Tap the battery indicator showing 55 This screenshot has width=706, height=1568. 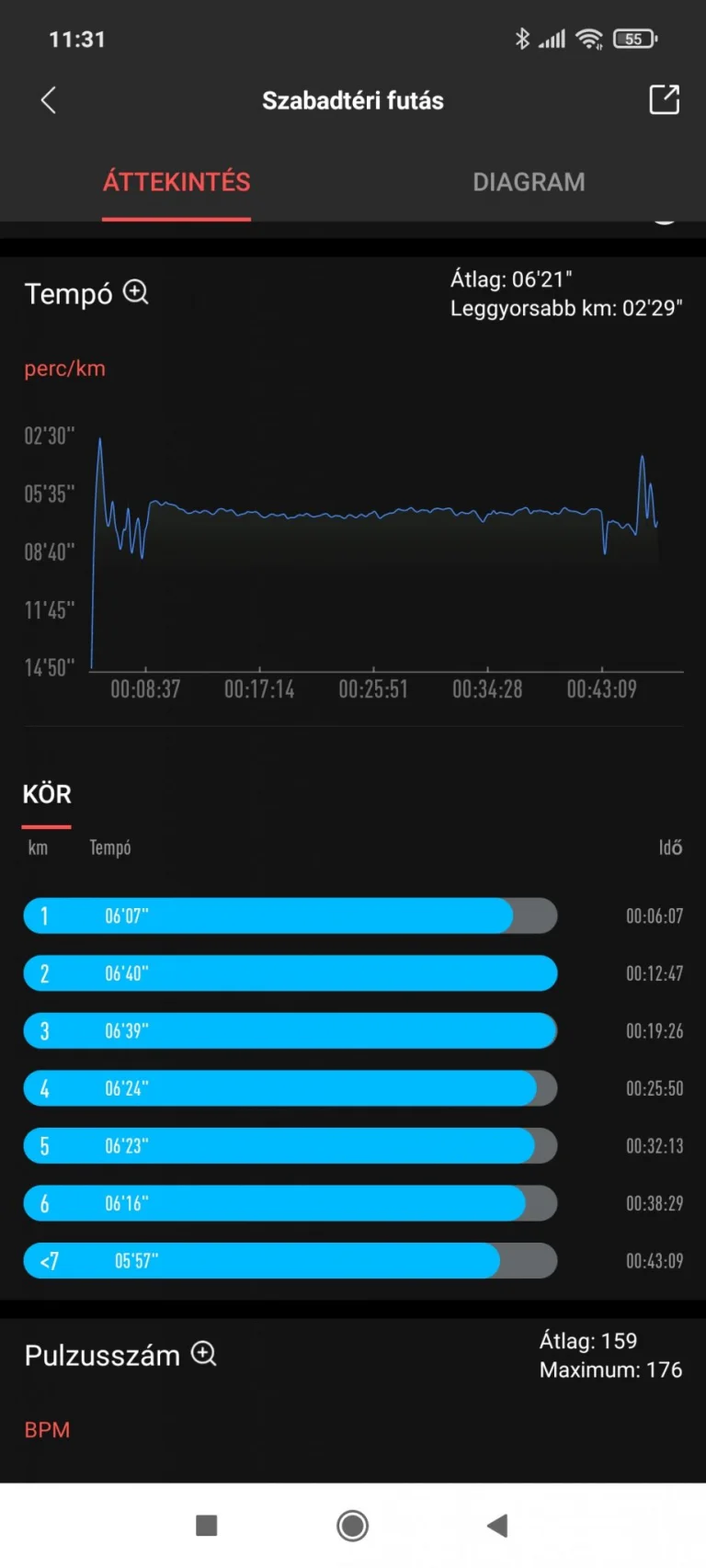(x=634, y=39)
